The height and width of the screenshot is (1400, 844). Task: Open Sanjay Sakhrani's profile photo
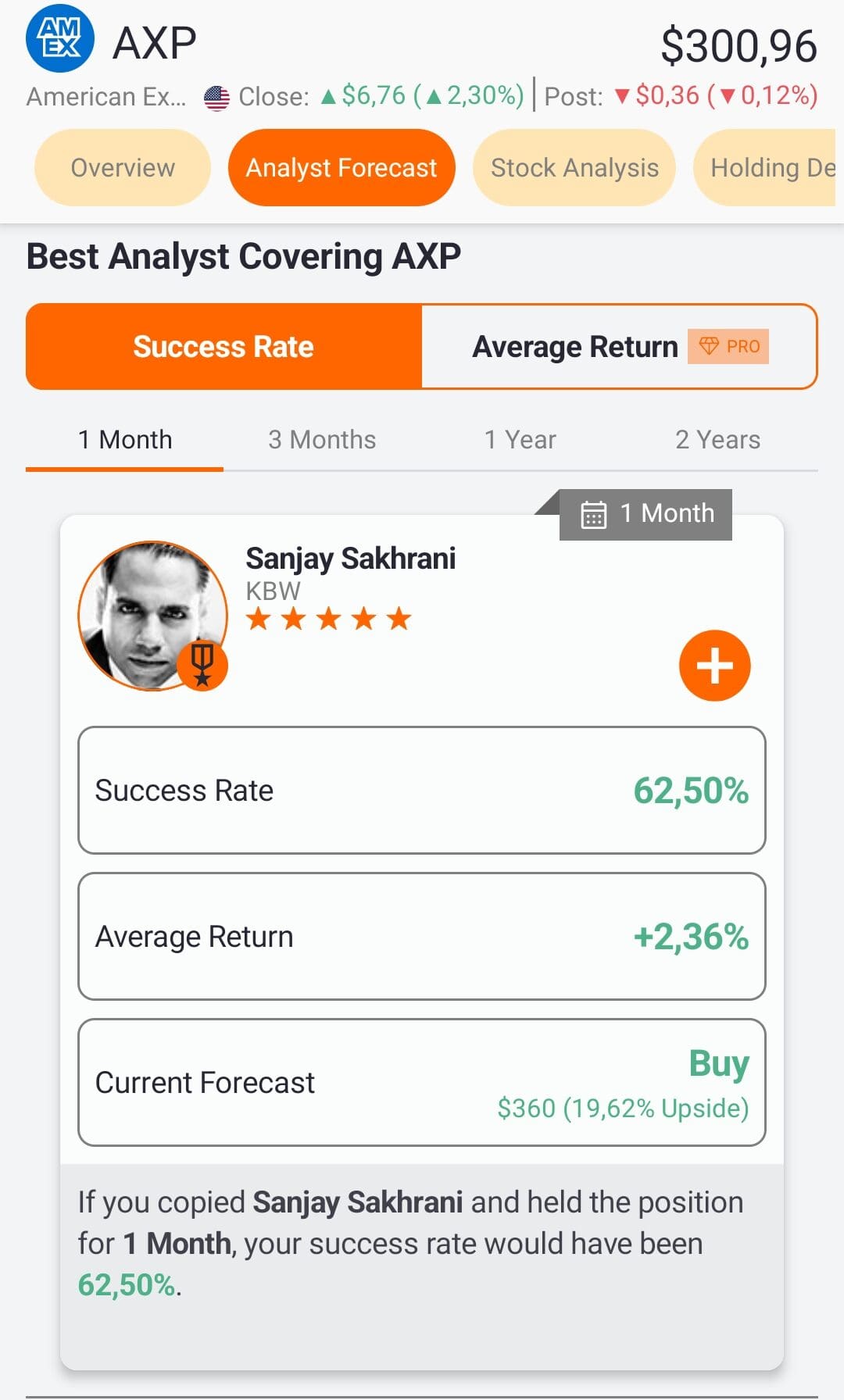[152, 616]
